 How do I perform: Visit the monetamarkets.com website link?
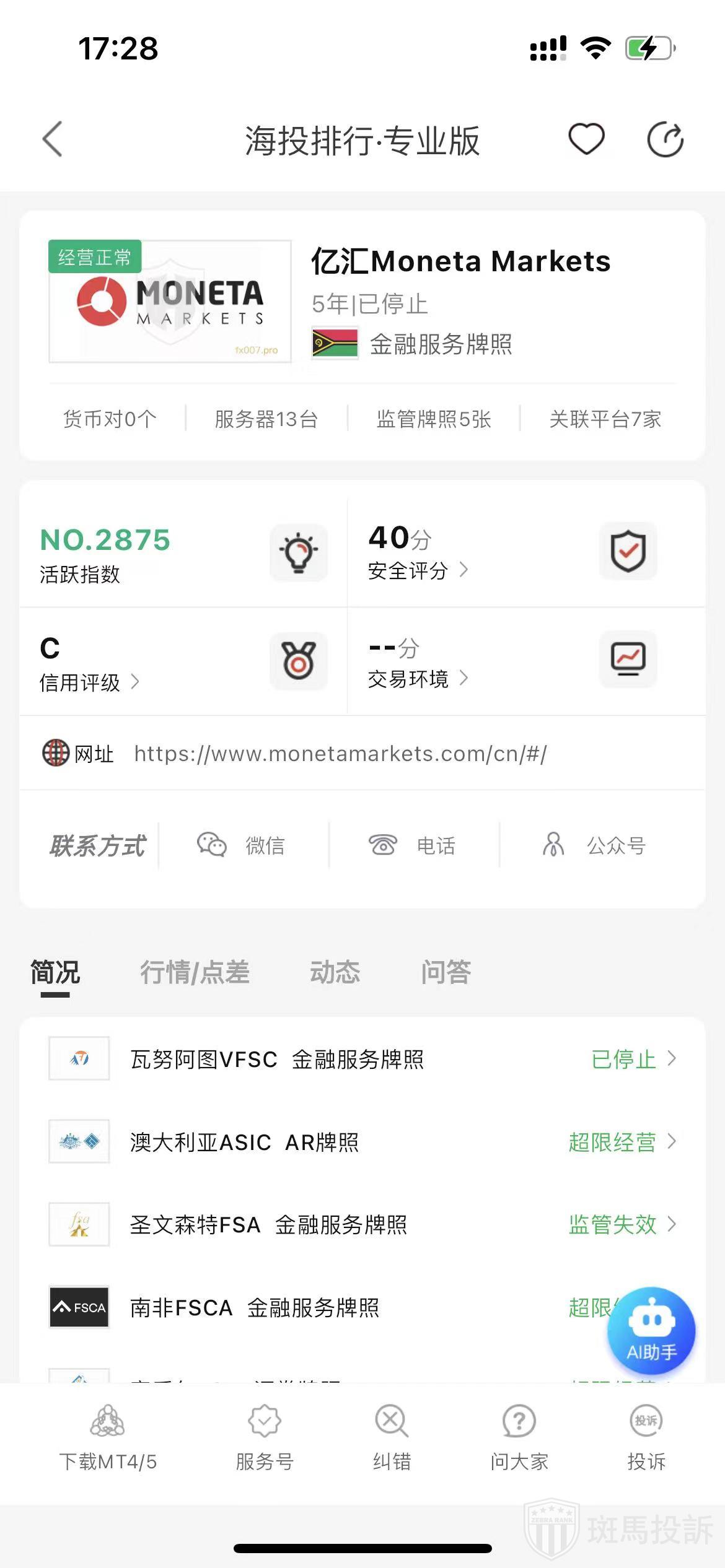click(340, 754)
